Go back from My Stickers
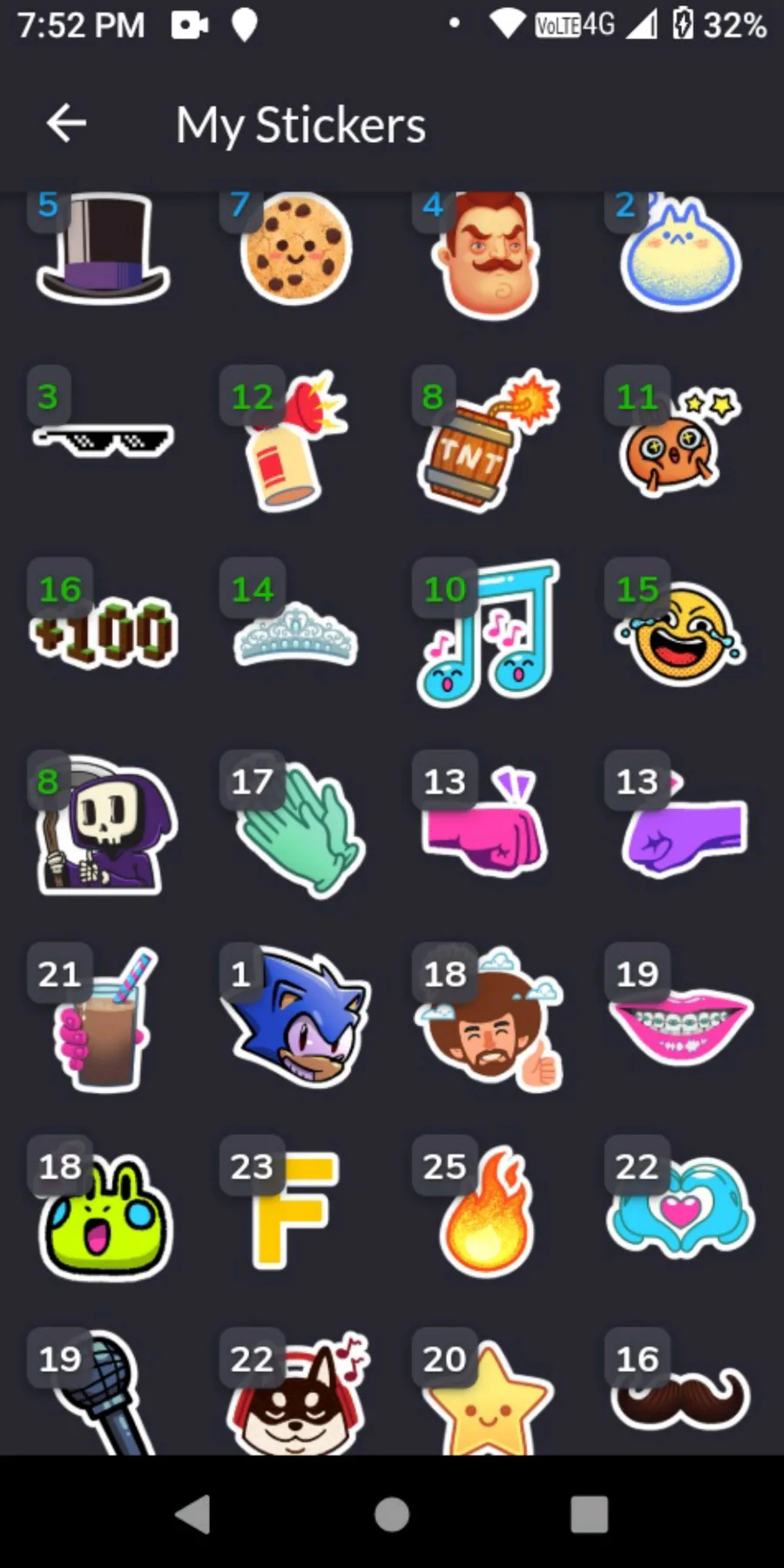 coord(66,123)
